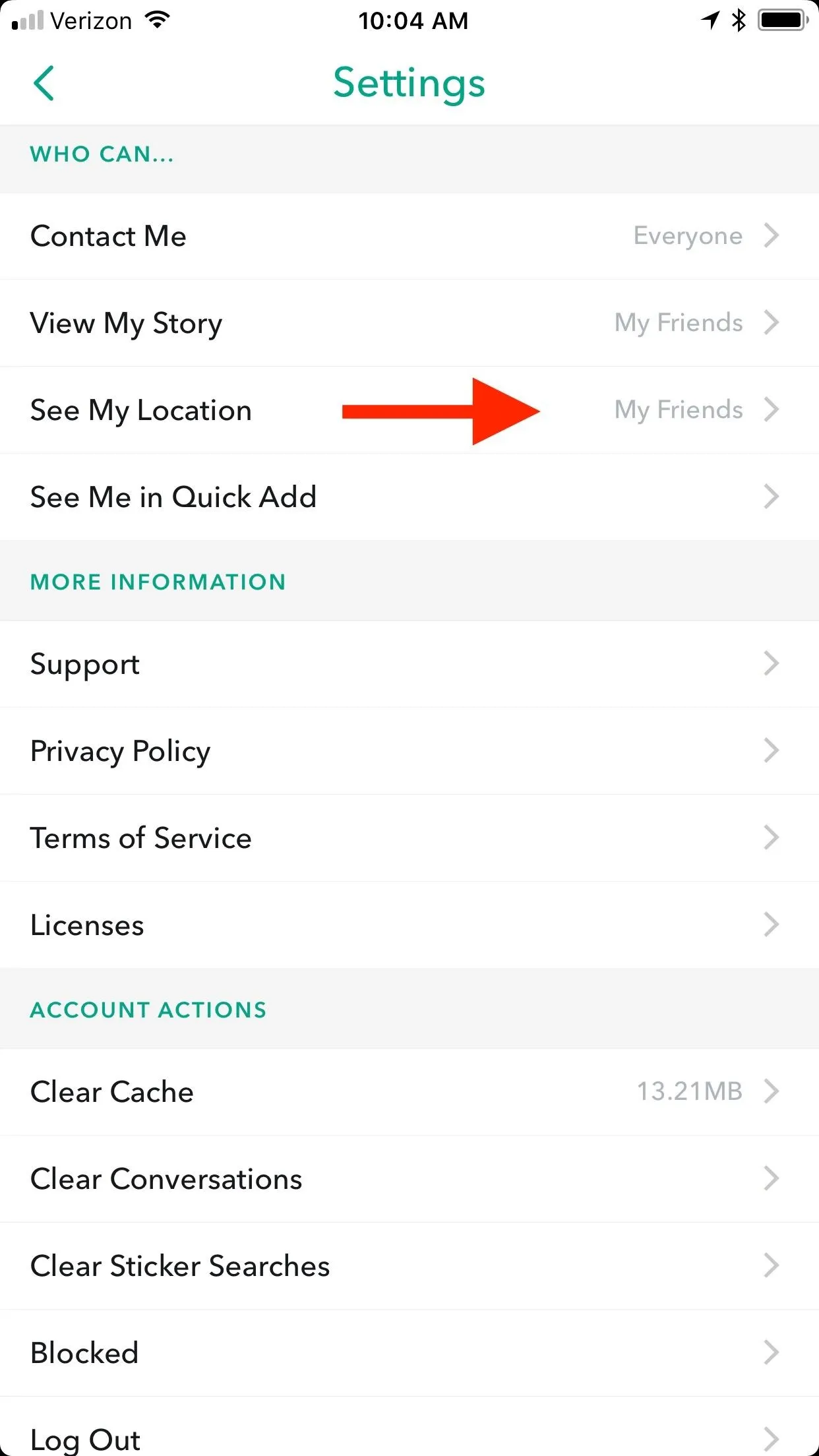
Task: Open Terms of Service
Action: coord(409,838)
